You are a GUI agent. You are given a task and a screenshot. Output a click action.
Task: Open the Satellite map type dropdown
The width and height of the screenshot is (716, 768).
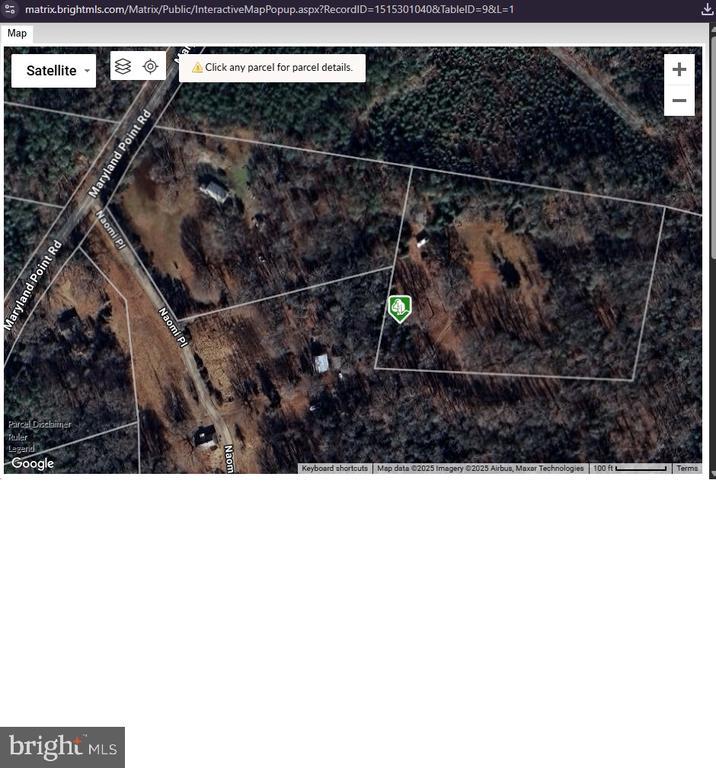(x=54, y=71)
